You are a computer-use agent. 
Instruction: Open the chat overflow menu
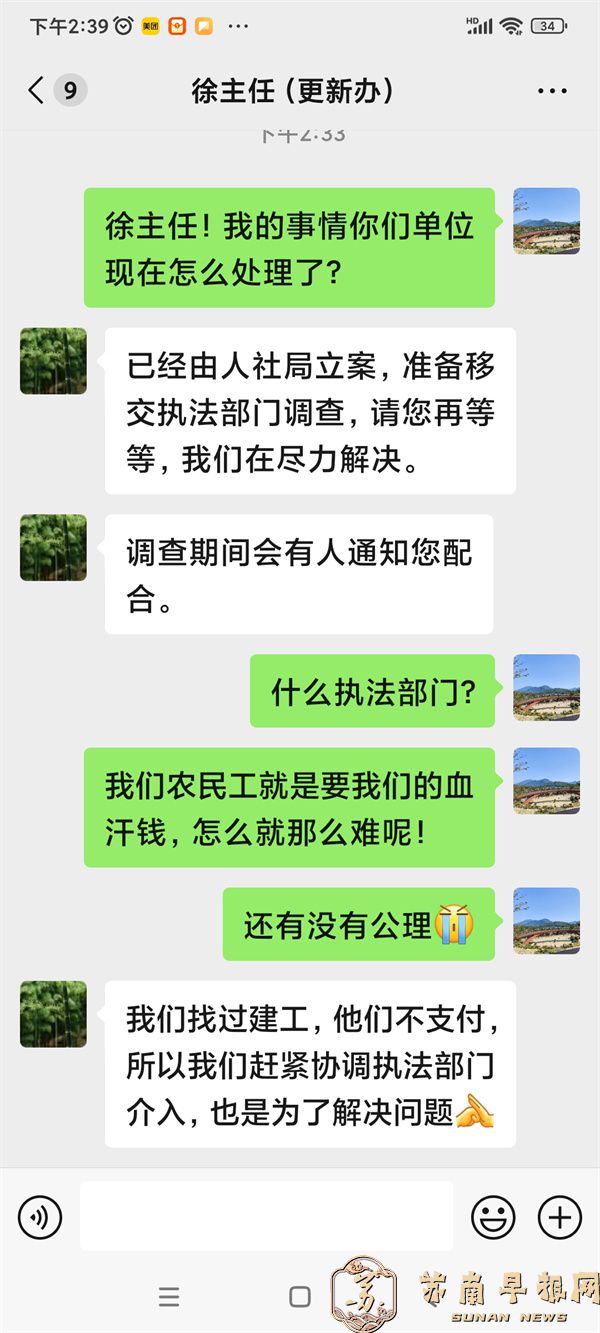point(552,91)
